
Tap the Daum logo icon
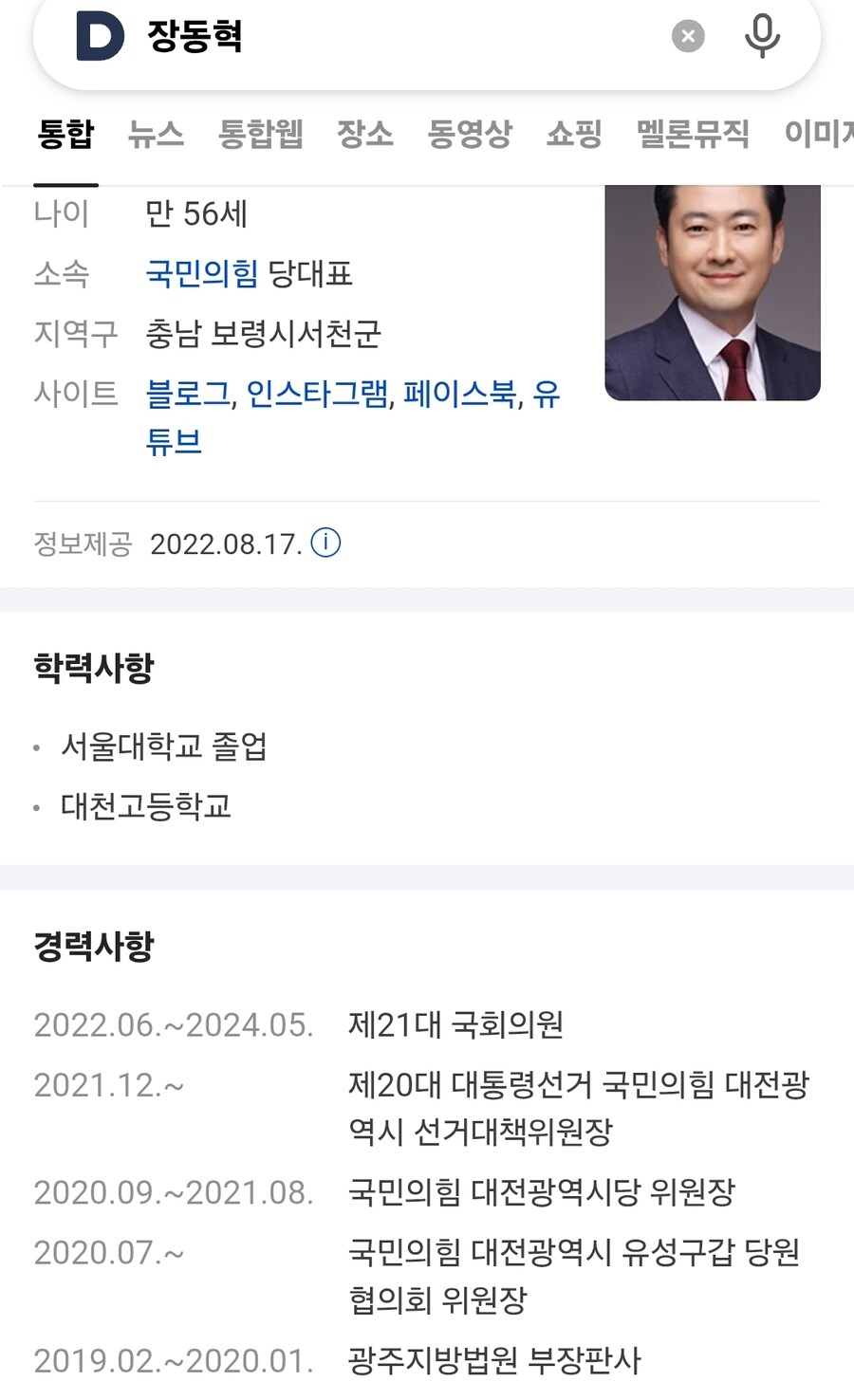click(100, 37)
